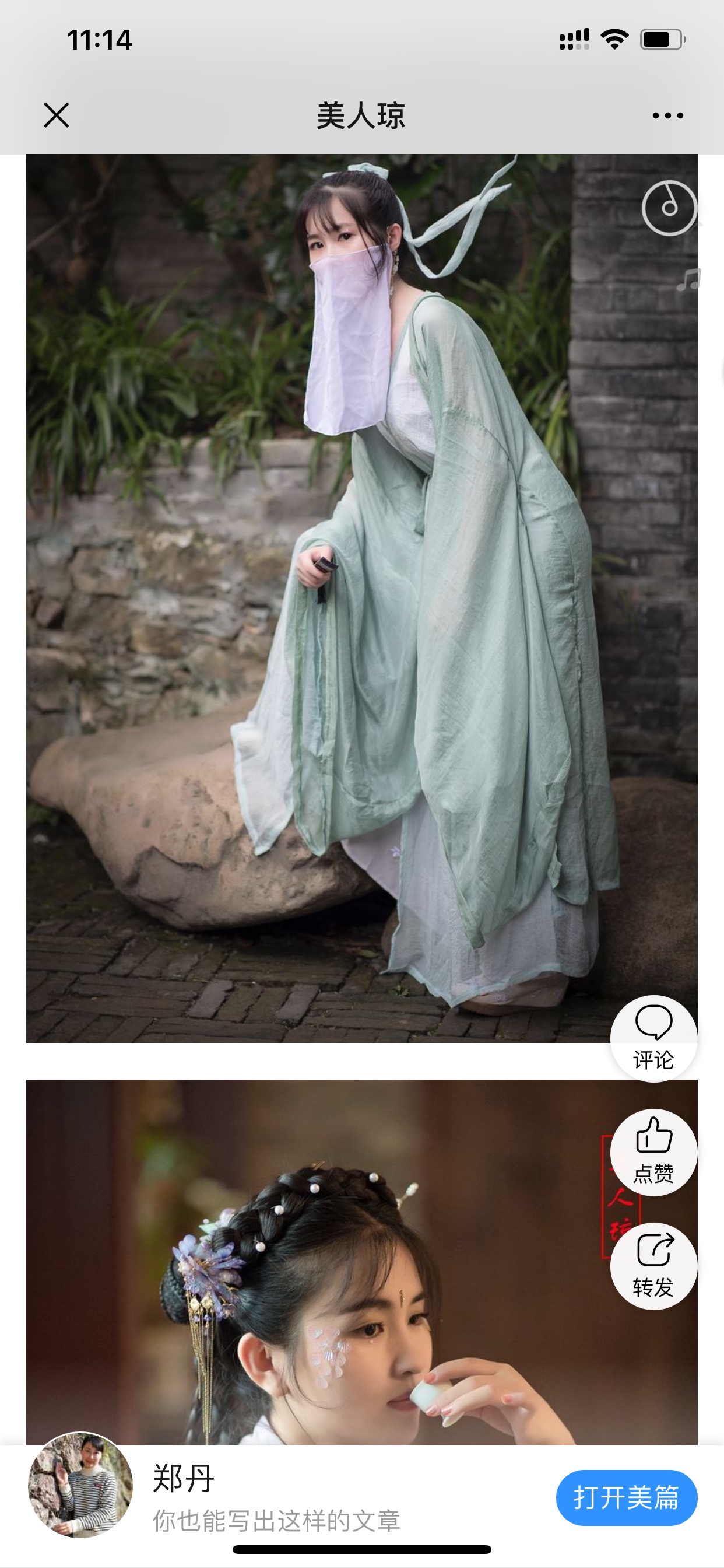Open the three-dot overflow menu
The image size is (724, 1568).
tap(667, 115)
